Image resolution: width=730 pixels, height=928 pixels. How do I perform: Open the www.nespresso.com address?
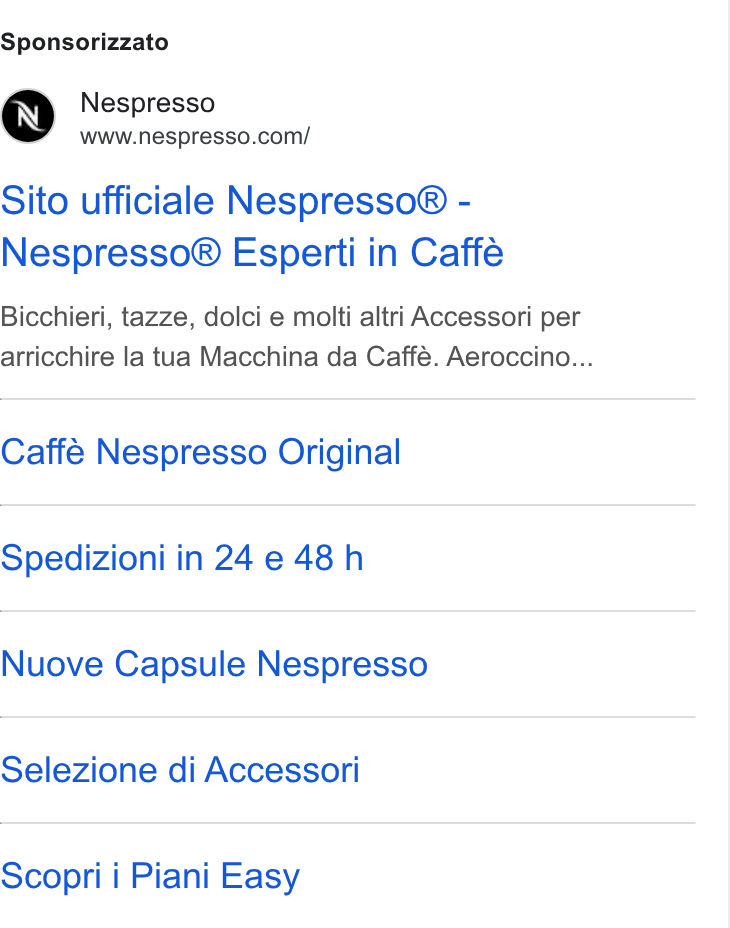click(x=195, y=137)
